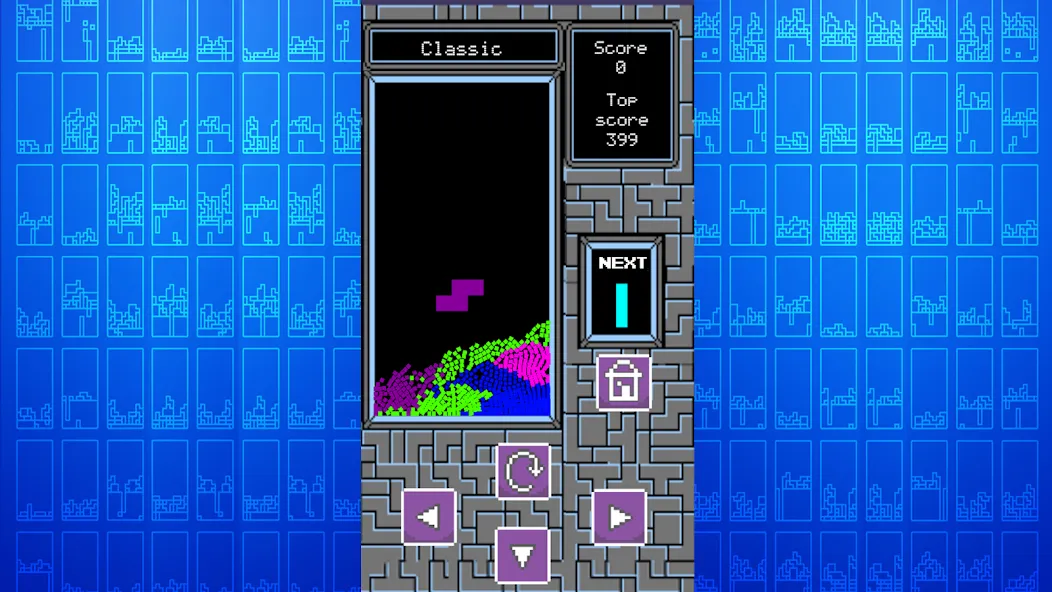Move the piece left
This screenshot has height=592, width=1052.
point(429,517)
